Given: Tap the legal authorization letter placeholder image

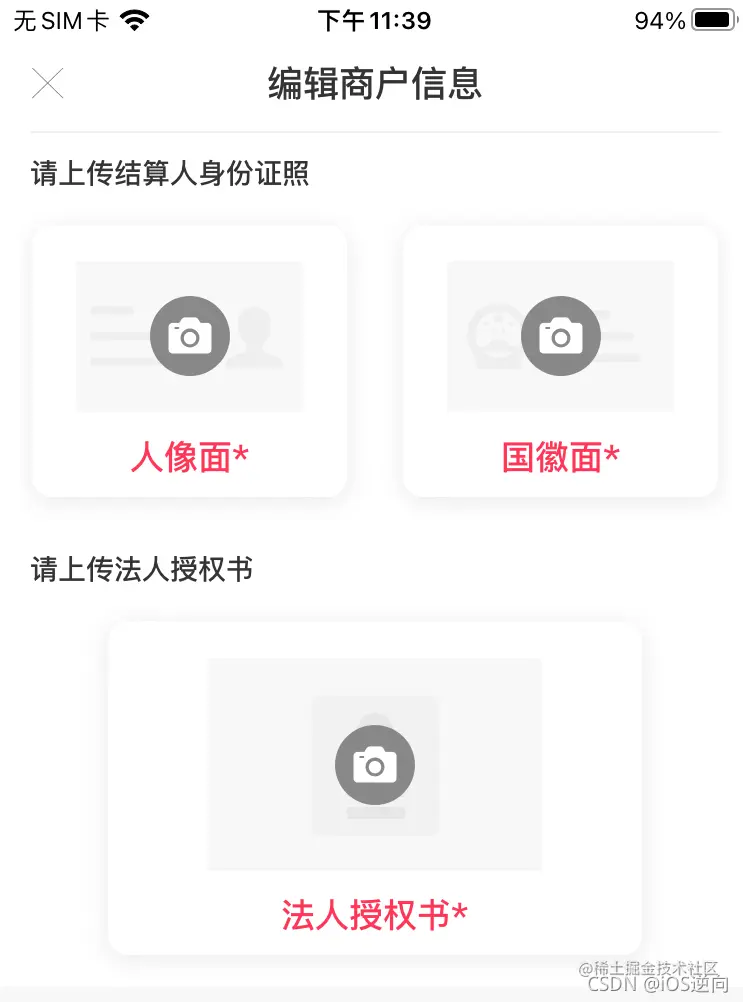Looking at the screenshot, I should pos(373,764).
